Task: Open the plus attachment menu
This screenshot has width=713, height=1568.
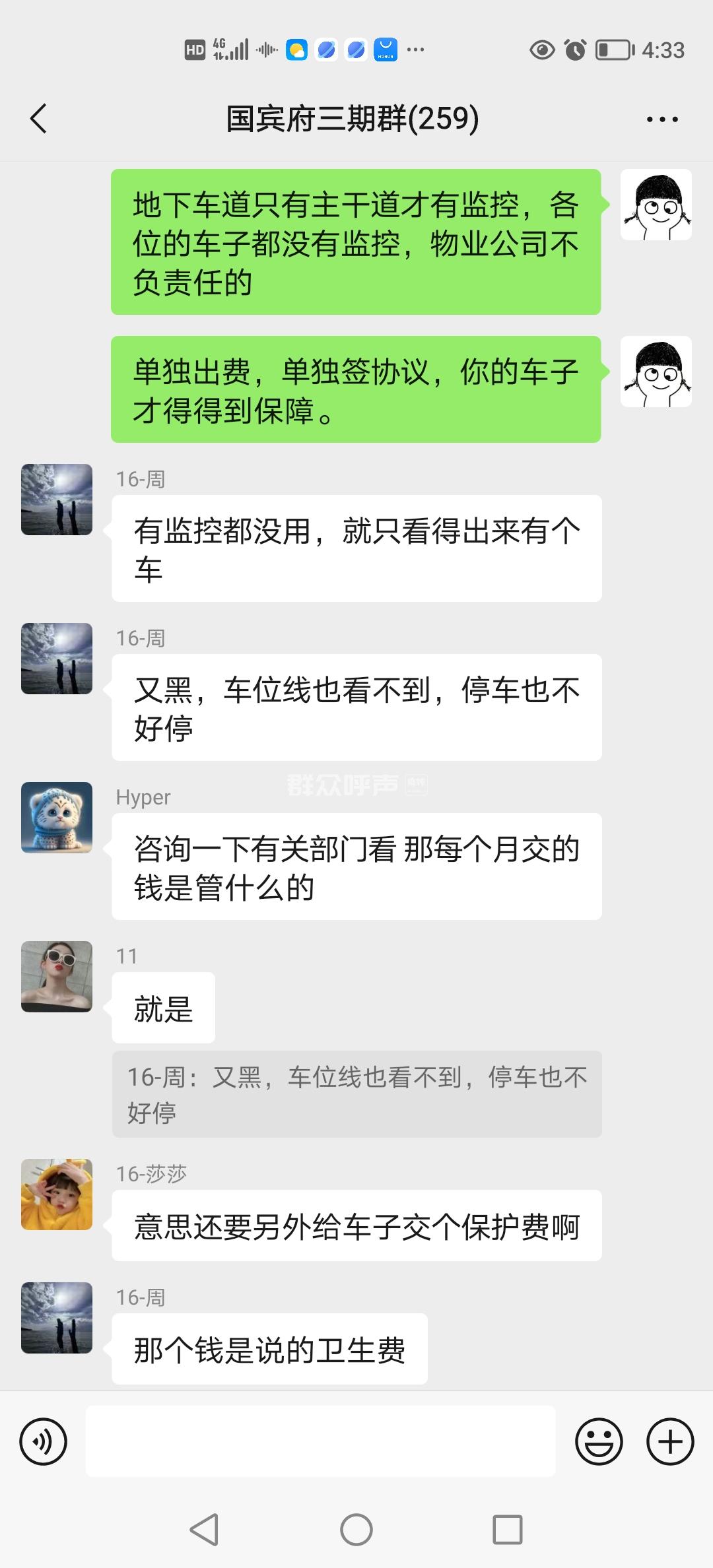Action: pos(669,1441)
